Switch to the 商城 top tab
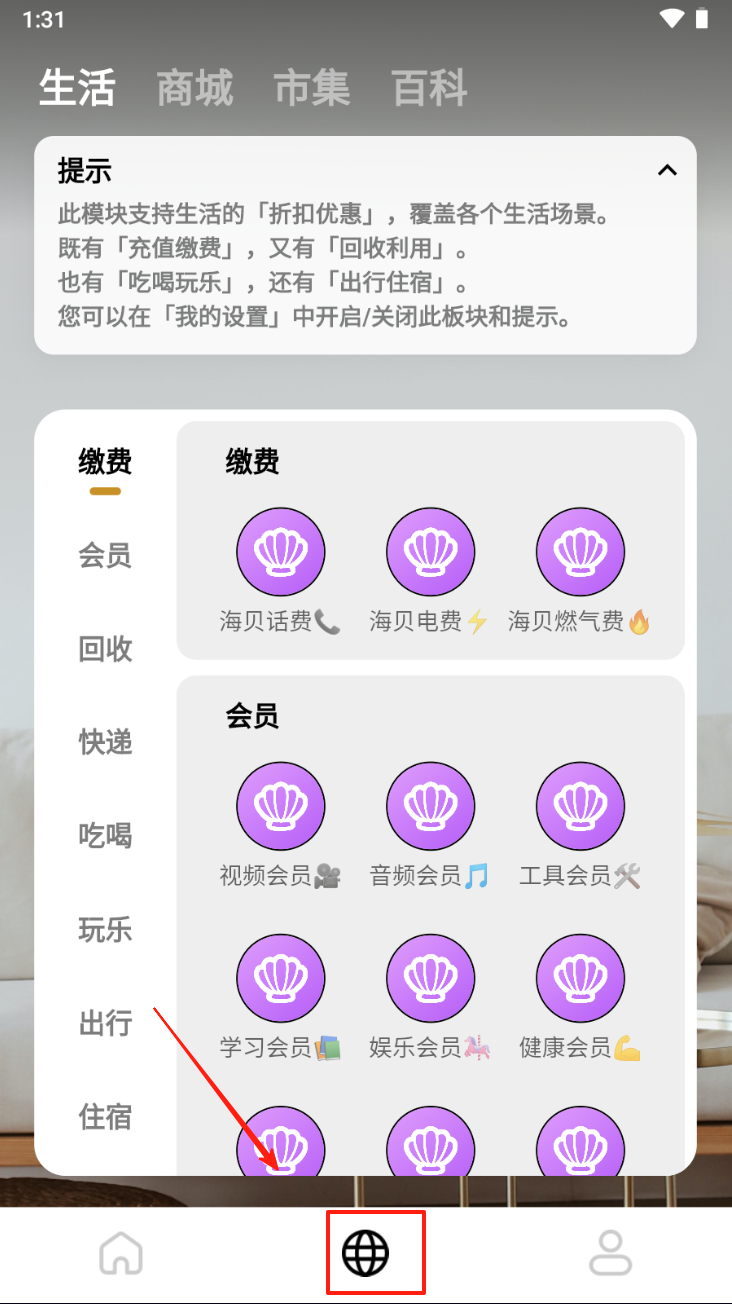The height and width of the screenshot is (1304, 732). point(195,88)
